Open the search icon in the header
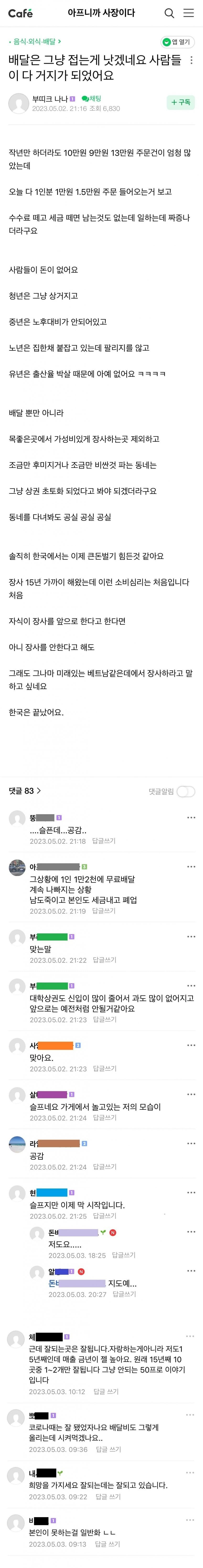The width and height of the screenshot is (203, 1568). [170, 13]
